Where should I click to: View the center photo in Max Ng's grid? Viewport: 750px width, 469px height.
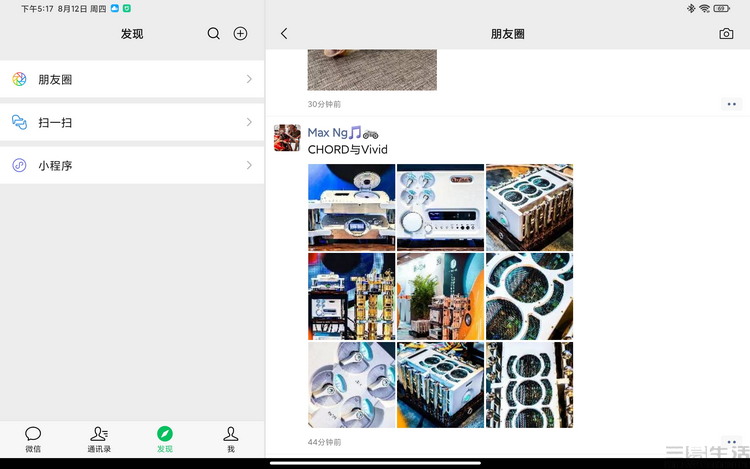[x=440, y=296]
